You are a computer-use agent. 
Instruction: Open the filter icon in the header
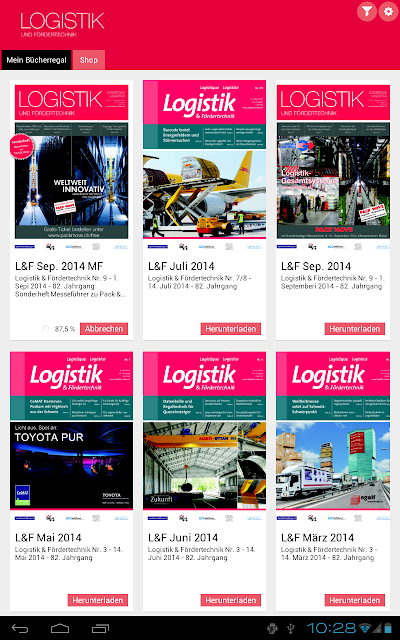coord(367,11)
